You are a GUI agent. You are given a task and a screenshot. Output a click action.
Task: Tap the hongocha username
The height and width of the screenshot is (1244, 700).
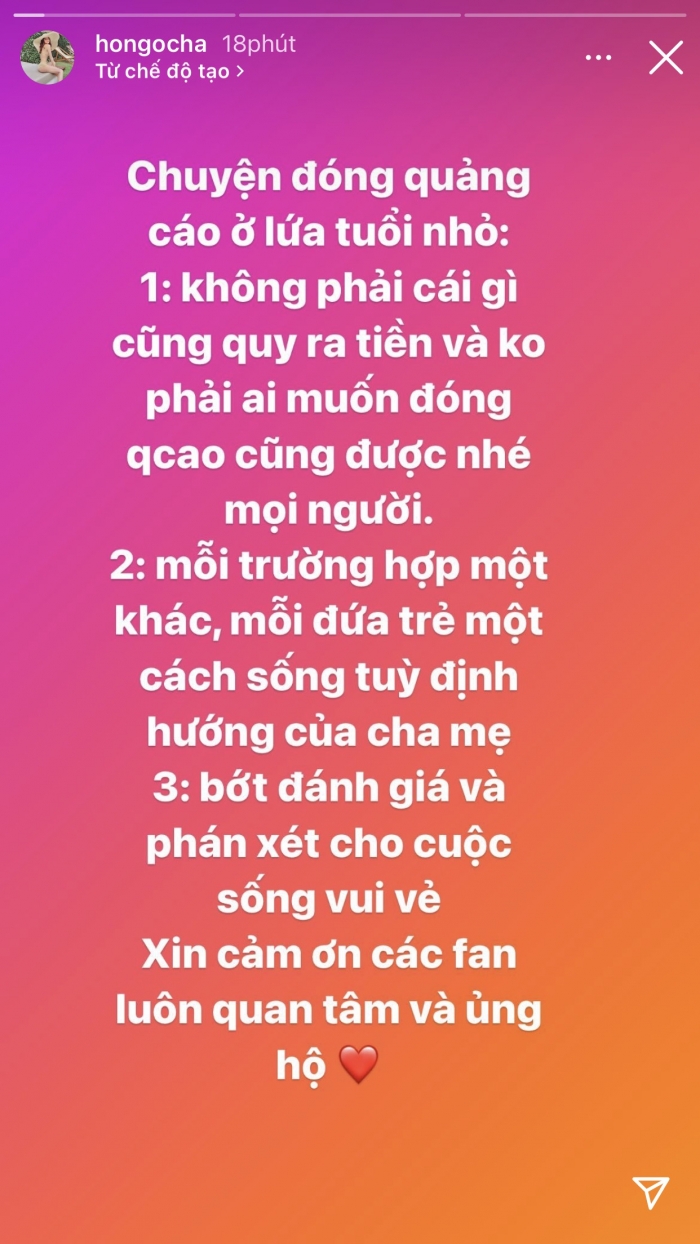(x=150, y=44)
